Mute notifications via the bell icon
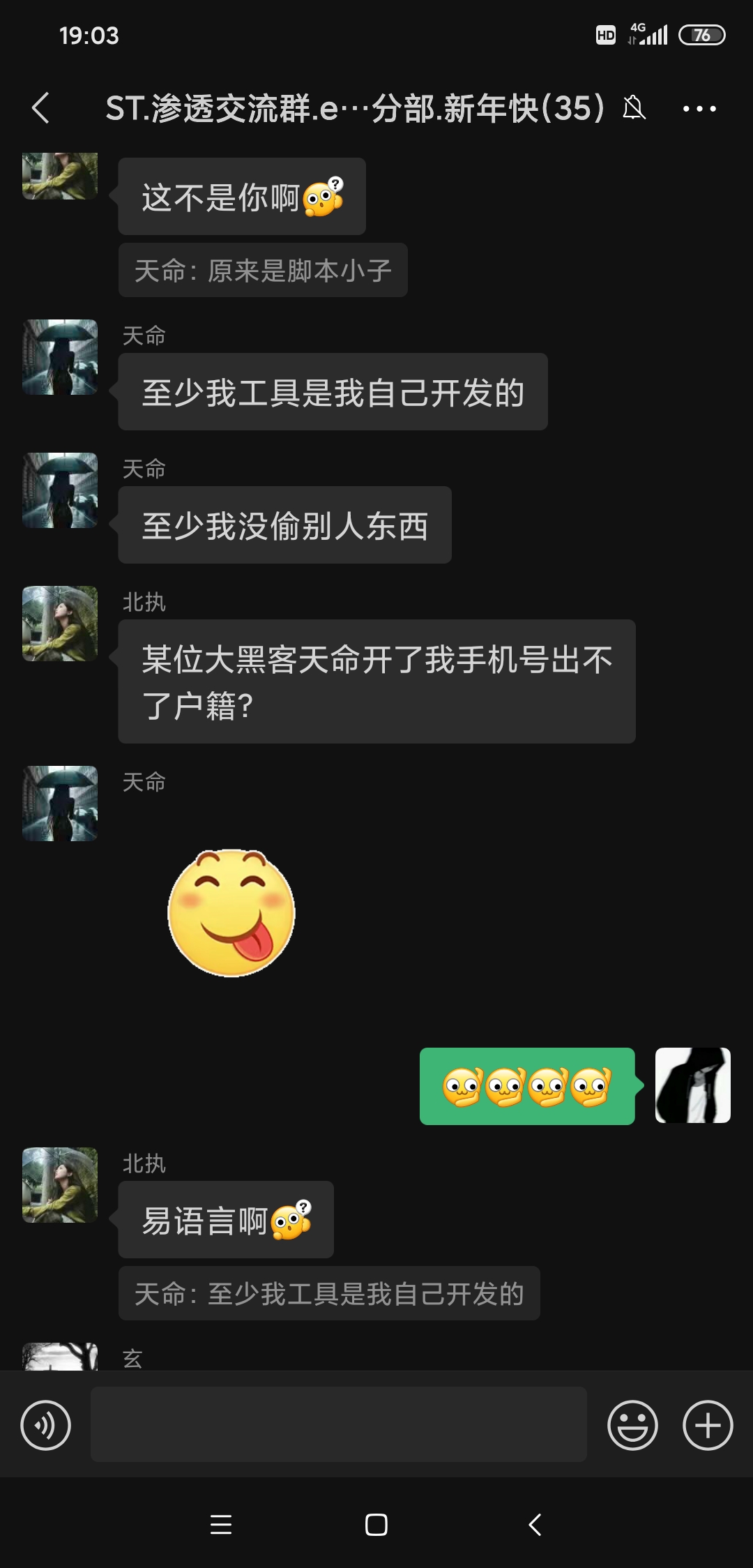This screenshot has height=1568, width=753. pos(633,108)
